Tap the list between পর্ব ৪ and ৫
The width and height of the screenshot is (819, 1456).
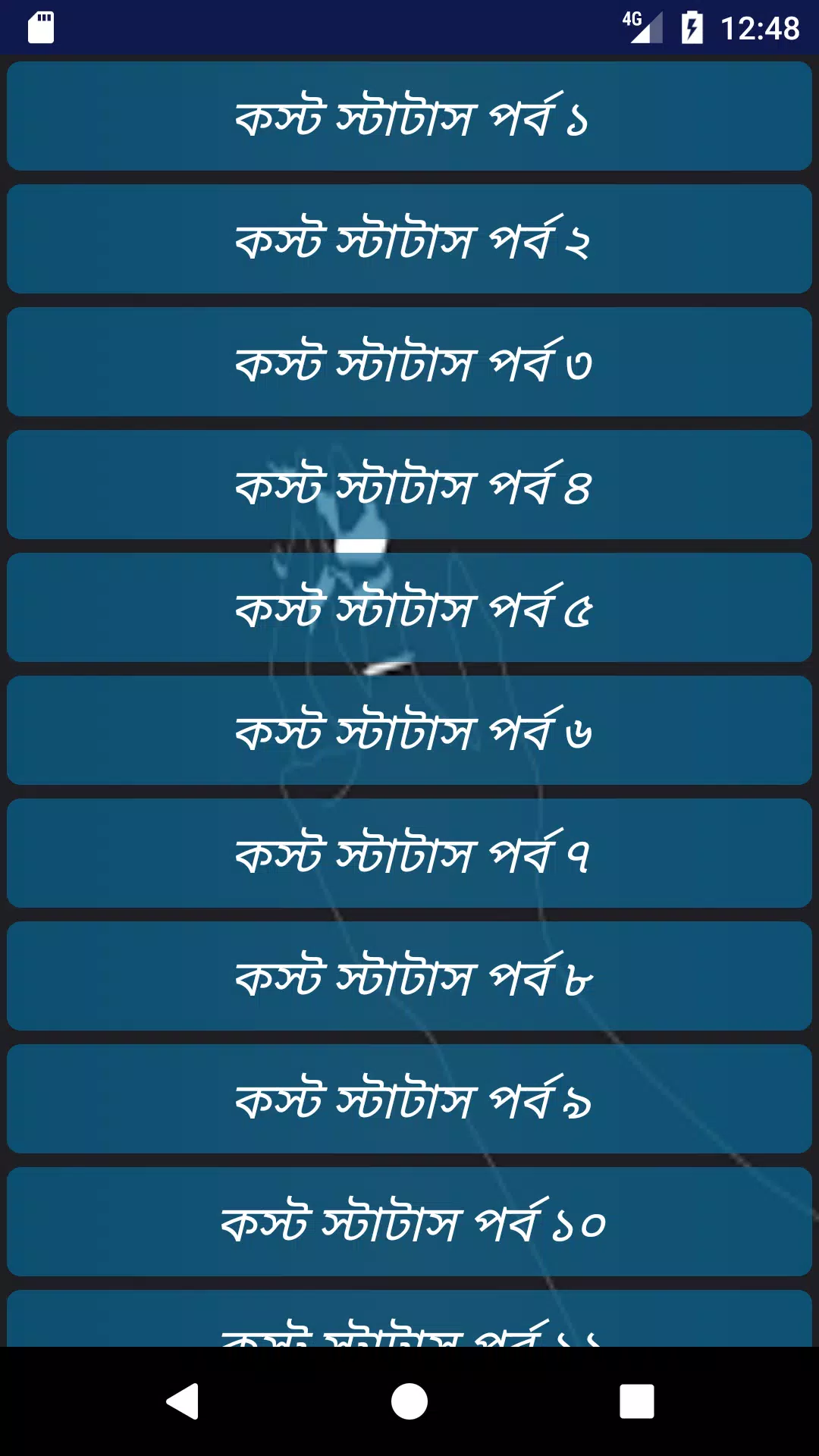click(409, 547)
